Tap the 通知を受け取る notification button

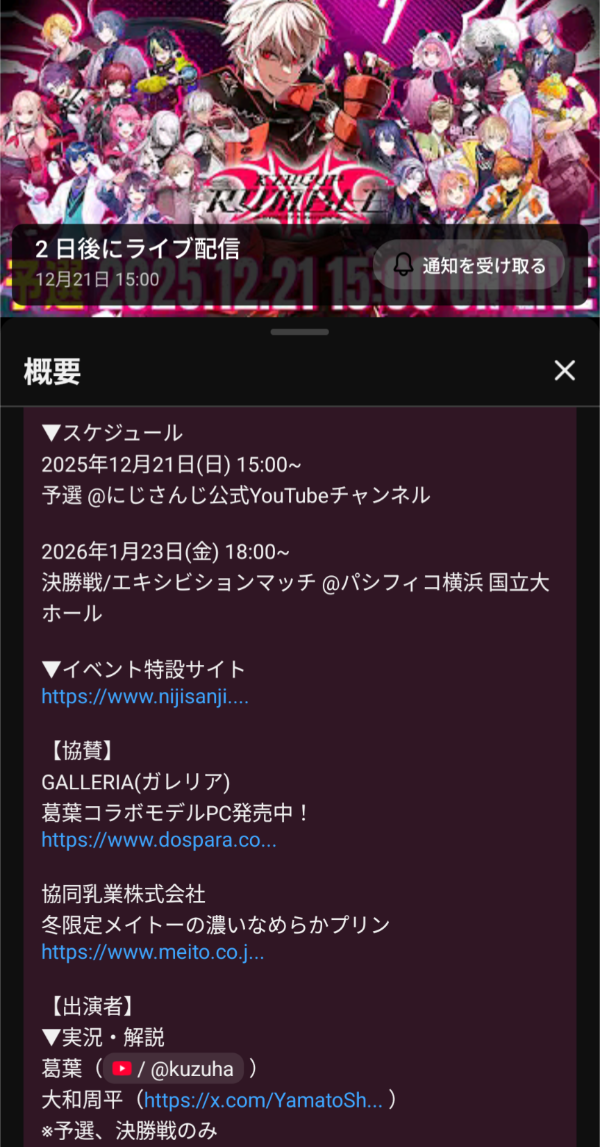point(470,265)
